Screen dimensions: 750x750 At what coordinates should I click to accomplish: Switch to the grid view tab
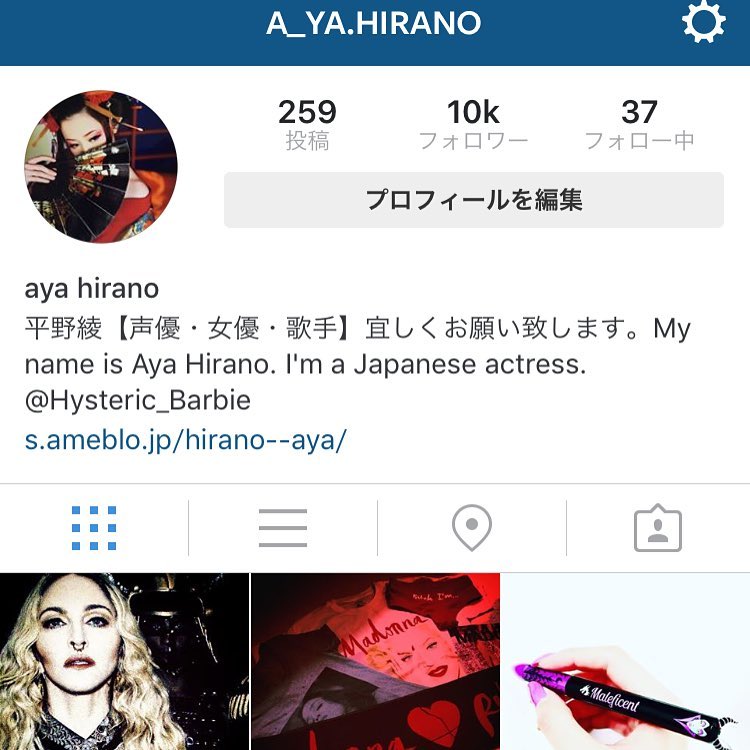[x=94, y=528]
